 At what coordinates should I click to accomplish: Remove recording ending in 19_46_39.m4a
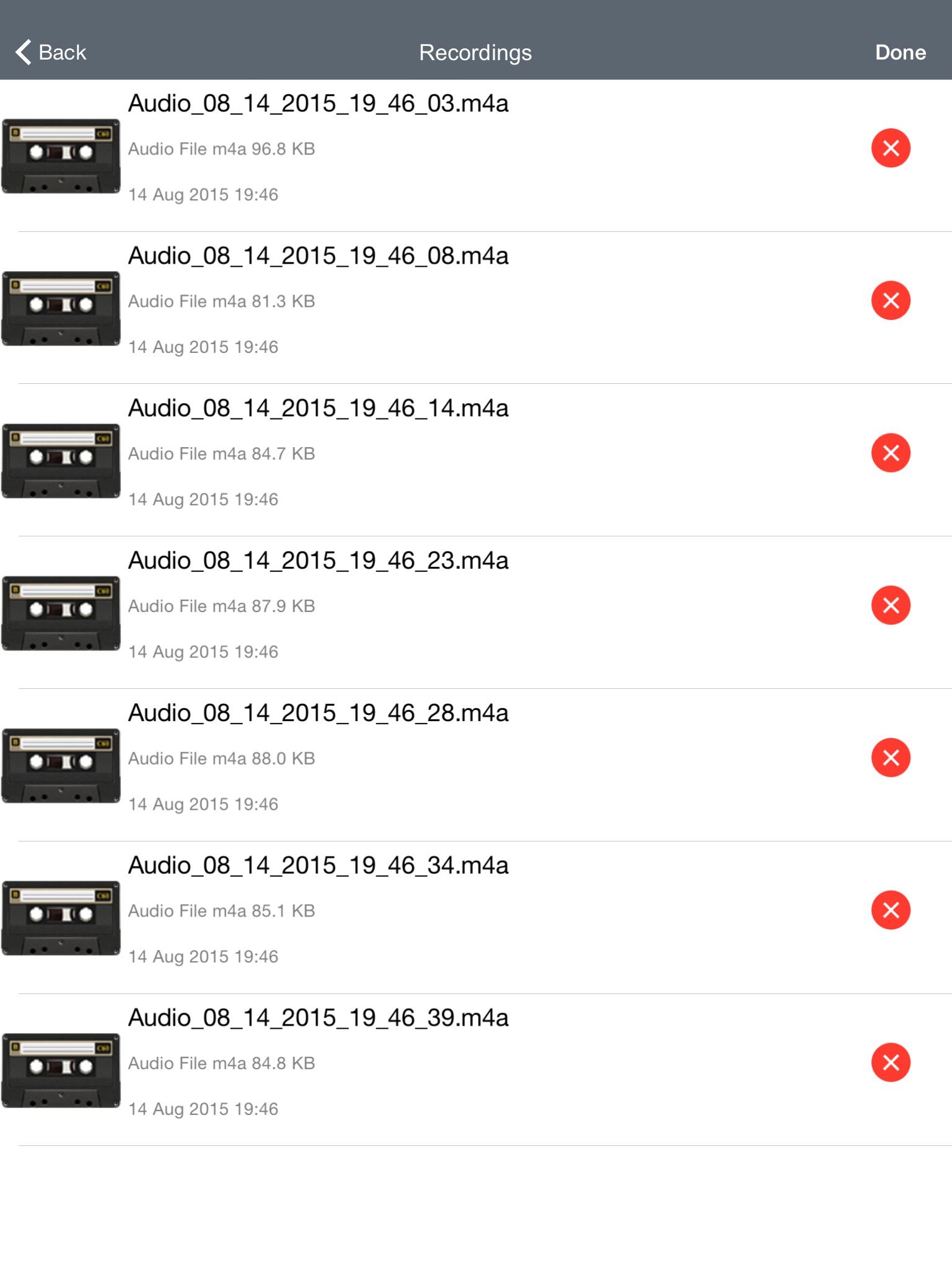tap(890, 1062)
